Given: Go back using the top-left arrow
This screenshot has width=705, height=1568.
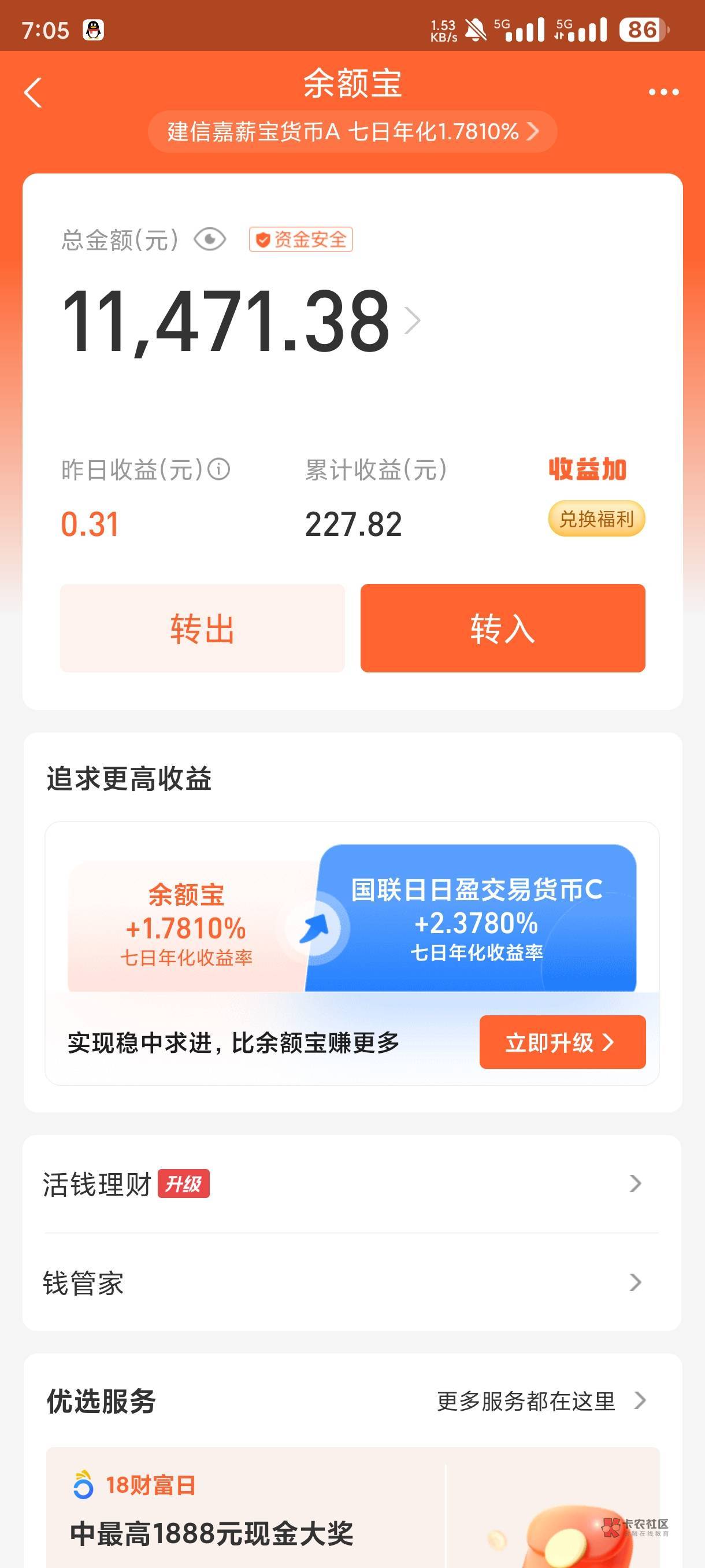Looking at the screenshot, I should point(33,93).
